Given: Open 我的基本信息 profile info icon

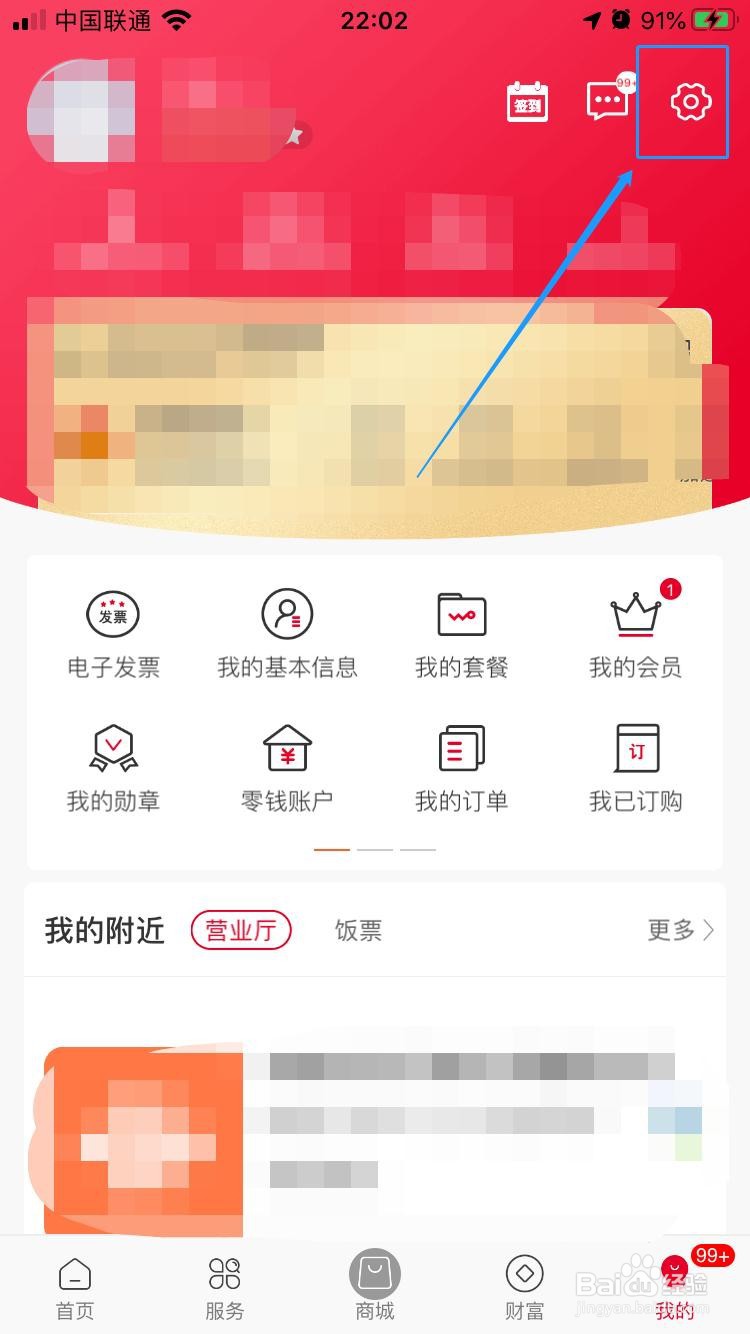Looking at the screenshot, I should (287, 630).
